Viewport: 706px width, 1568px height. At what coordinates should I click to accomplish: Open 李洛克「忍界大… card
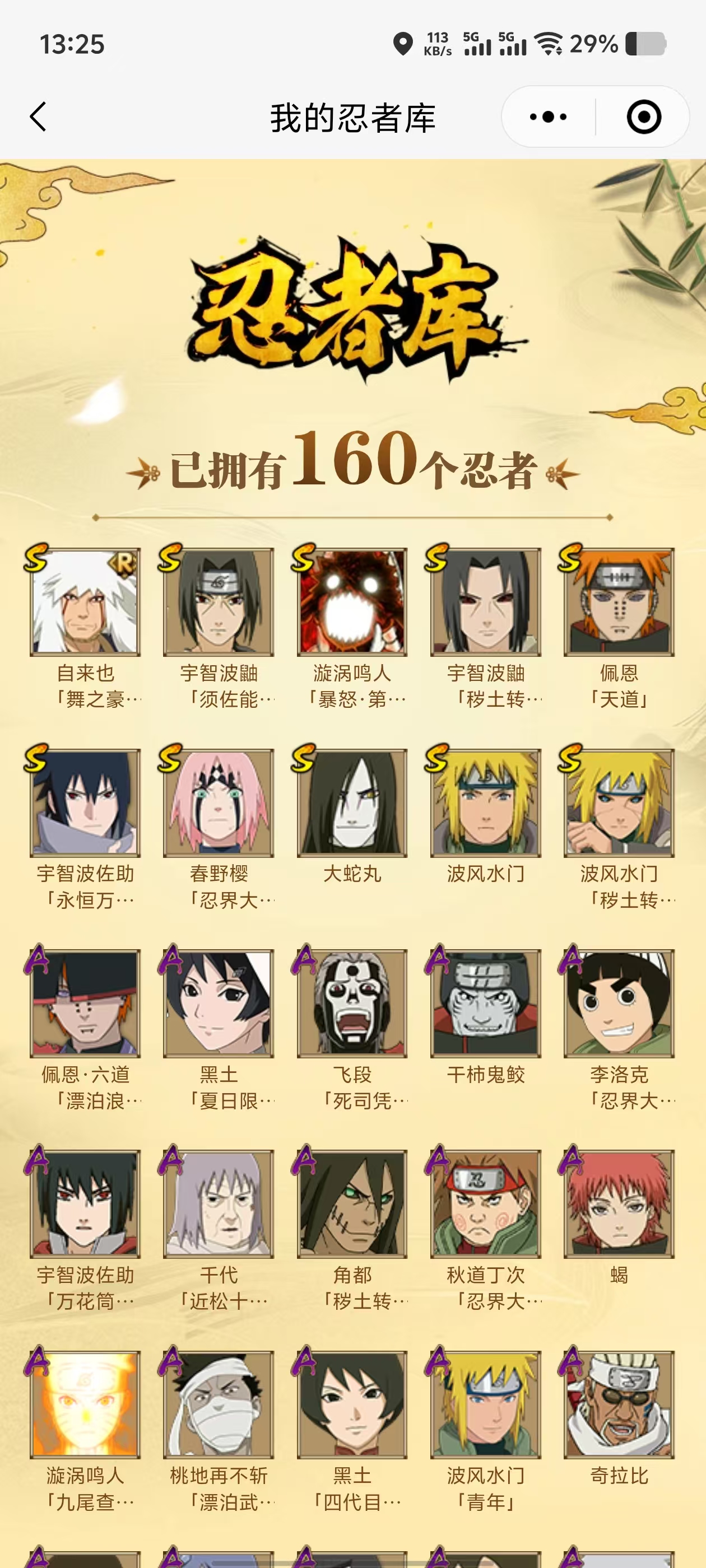pyautogui.click(x=619, y=1002)
